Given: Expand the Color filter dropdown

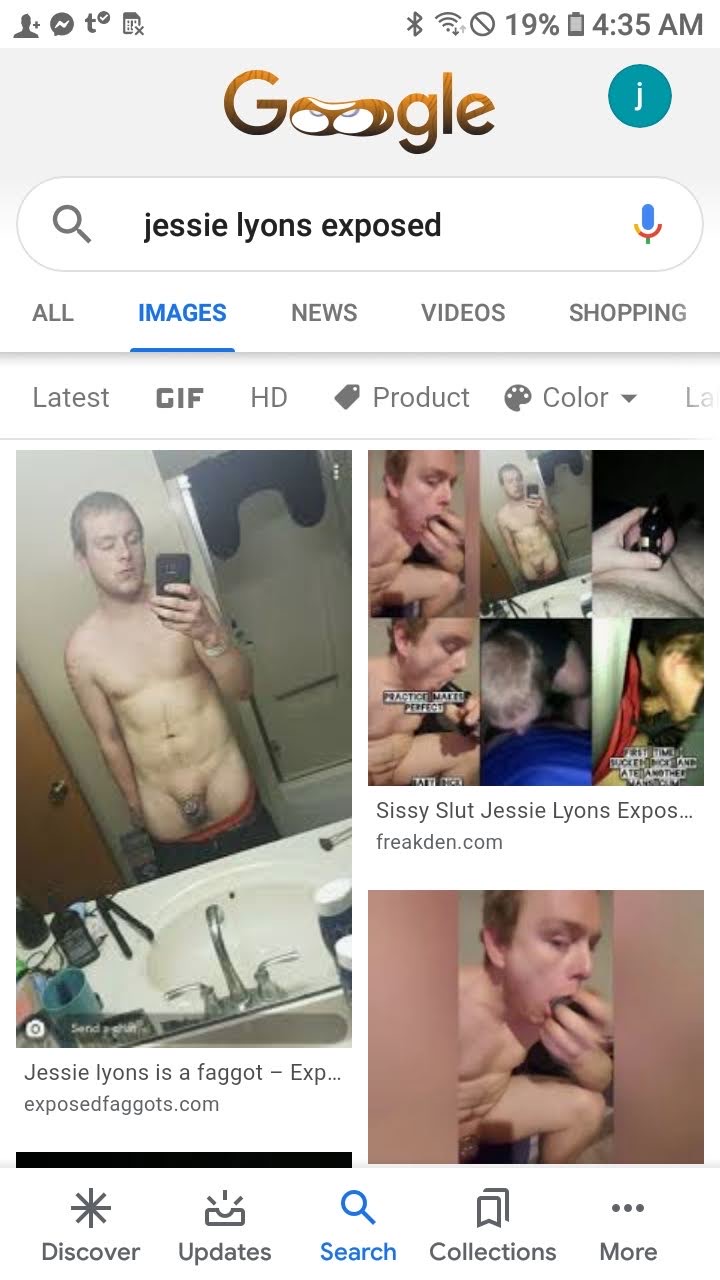Looking at the screenshot, I should click(571, 398).
